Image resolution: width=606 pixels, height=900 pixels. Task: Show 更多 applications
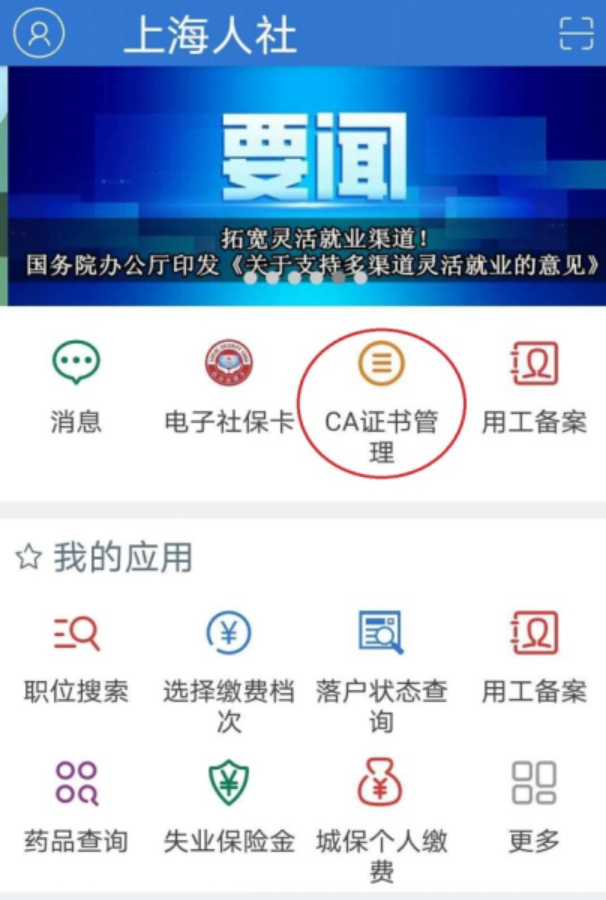534,805
